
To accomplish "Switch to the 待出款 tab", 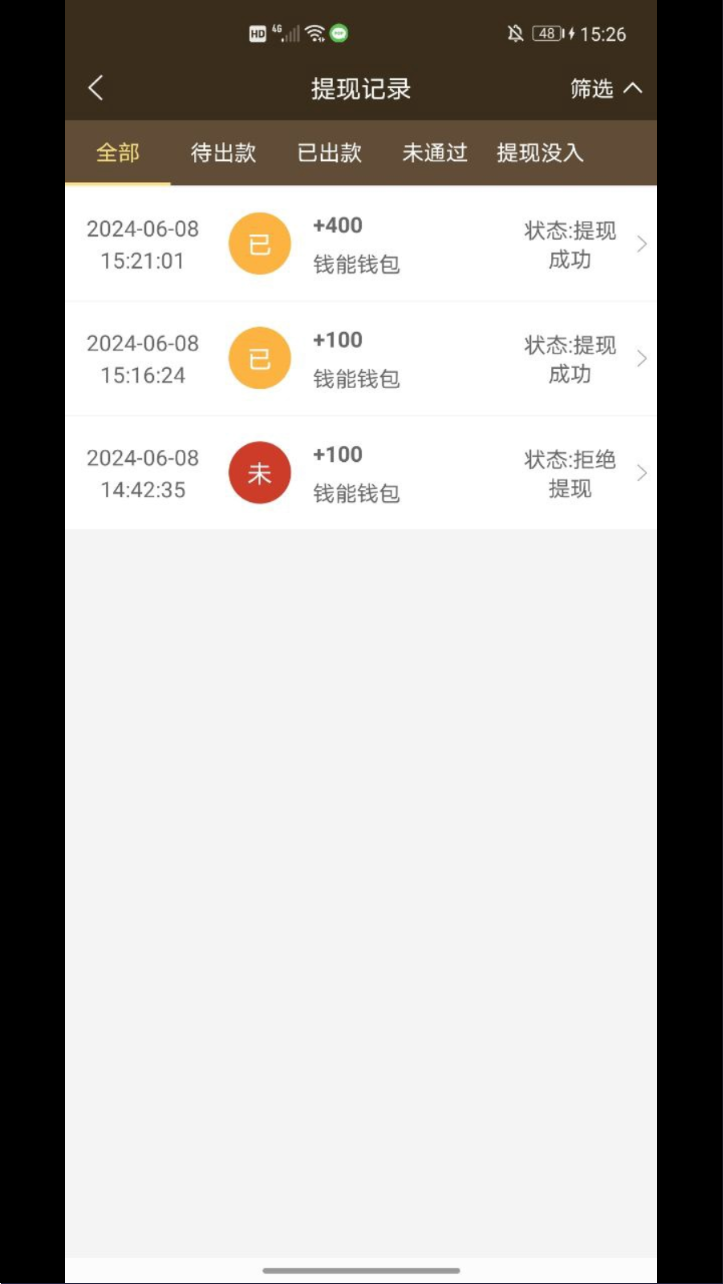I will [223, 153].
